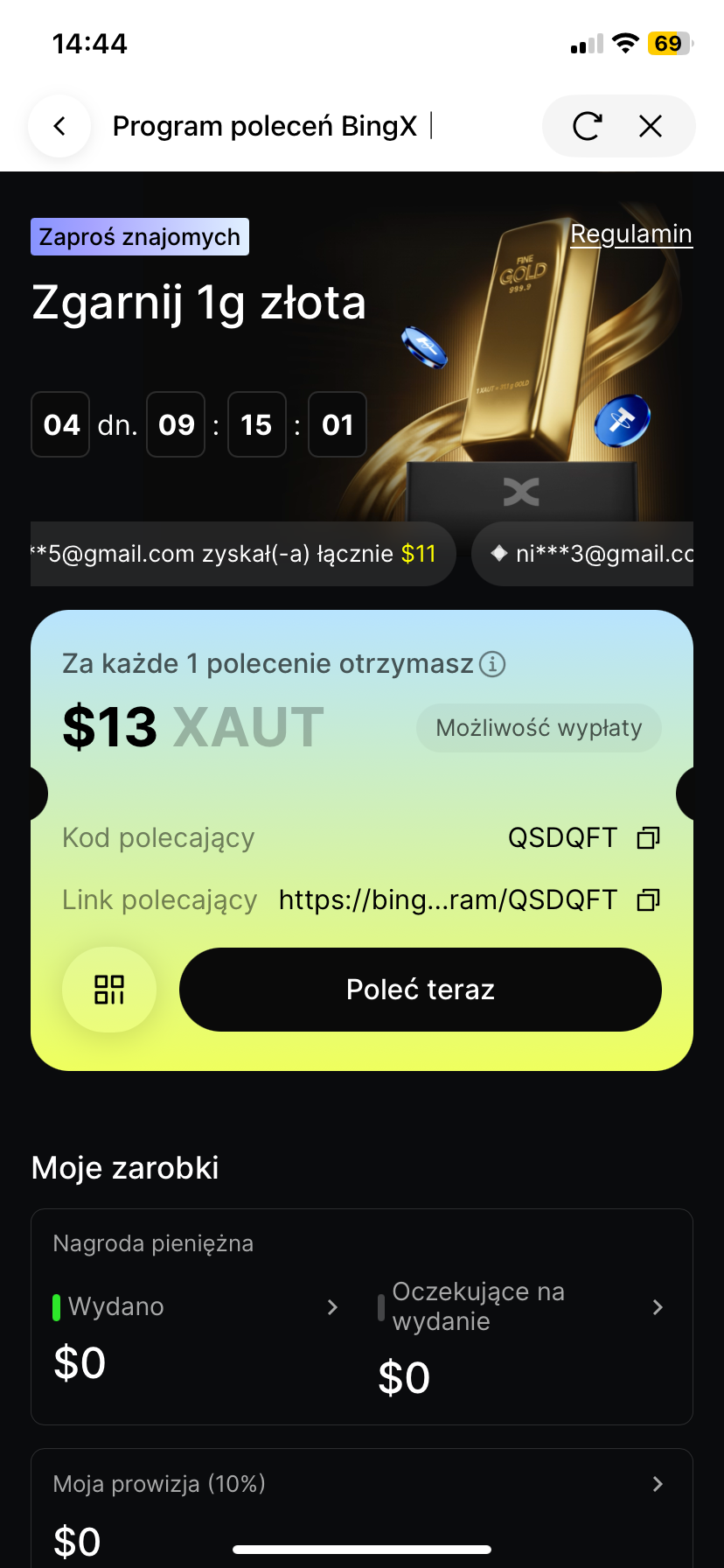Go back using the arrow button
724x1568 pixels.
tap(59, 126)
